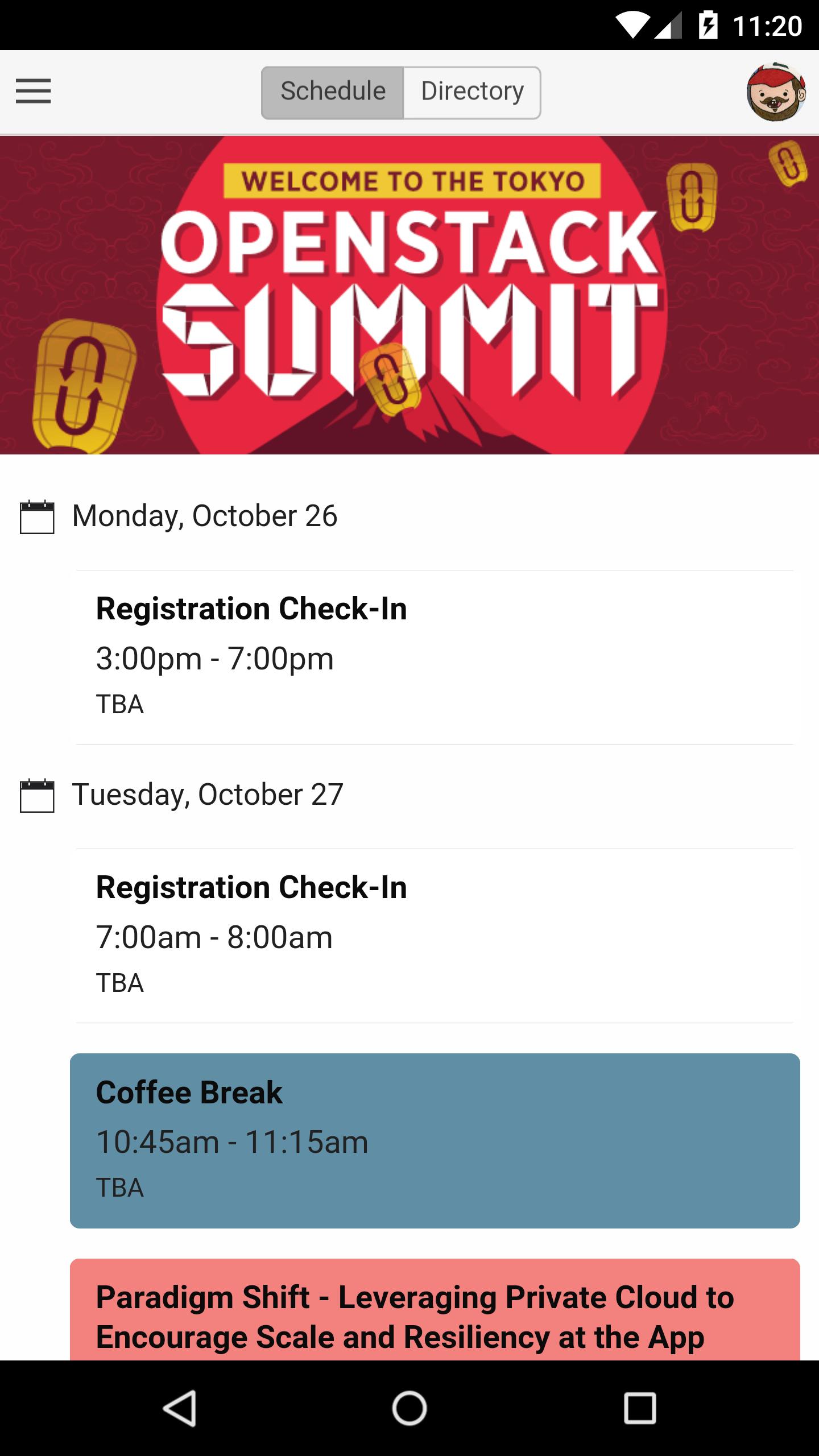Return to the home screen
This screenshot has height=1456, width=819.
click(409, 1408)
